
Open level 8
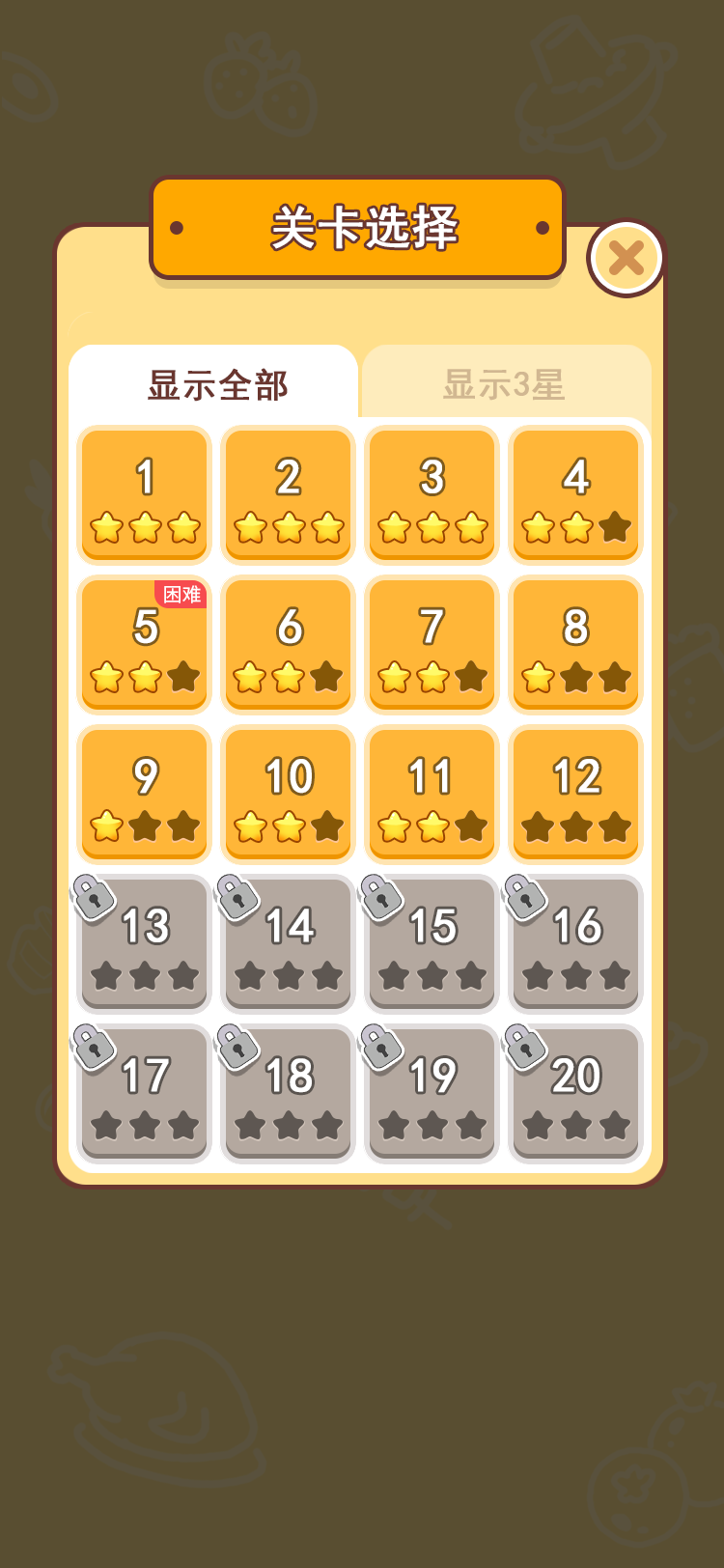tap(576, 644)
